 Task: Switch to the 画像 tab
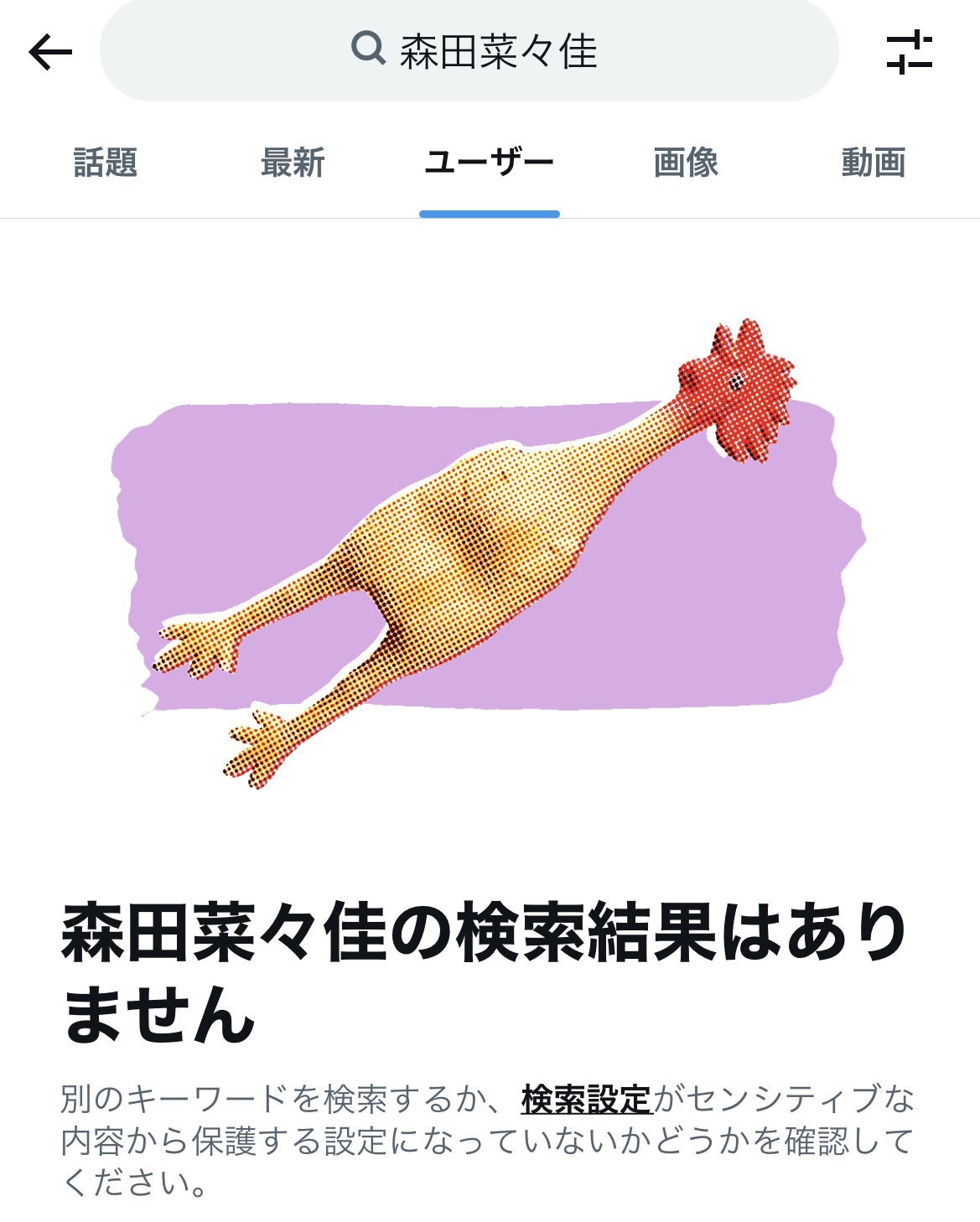tap(686, 163)
